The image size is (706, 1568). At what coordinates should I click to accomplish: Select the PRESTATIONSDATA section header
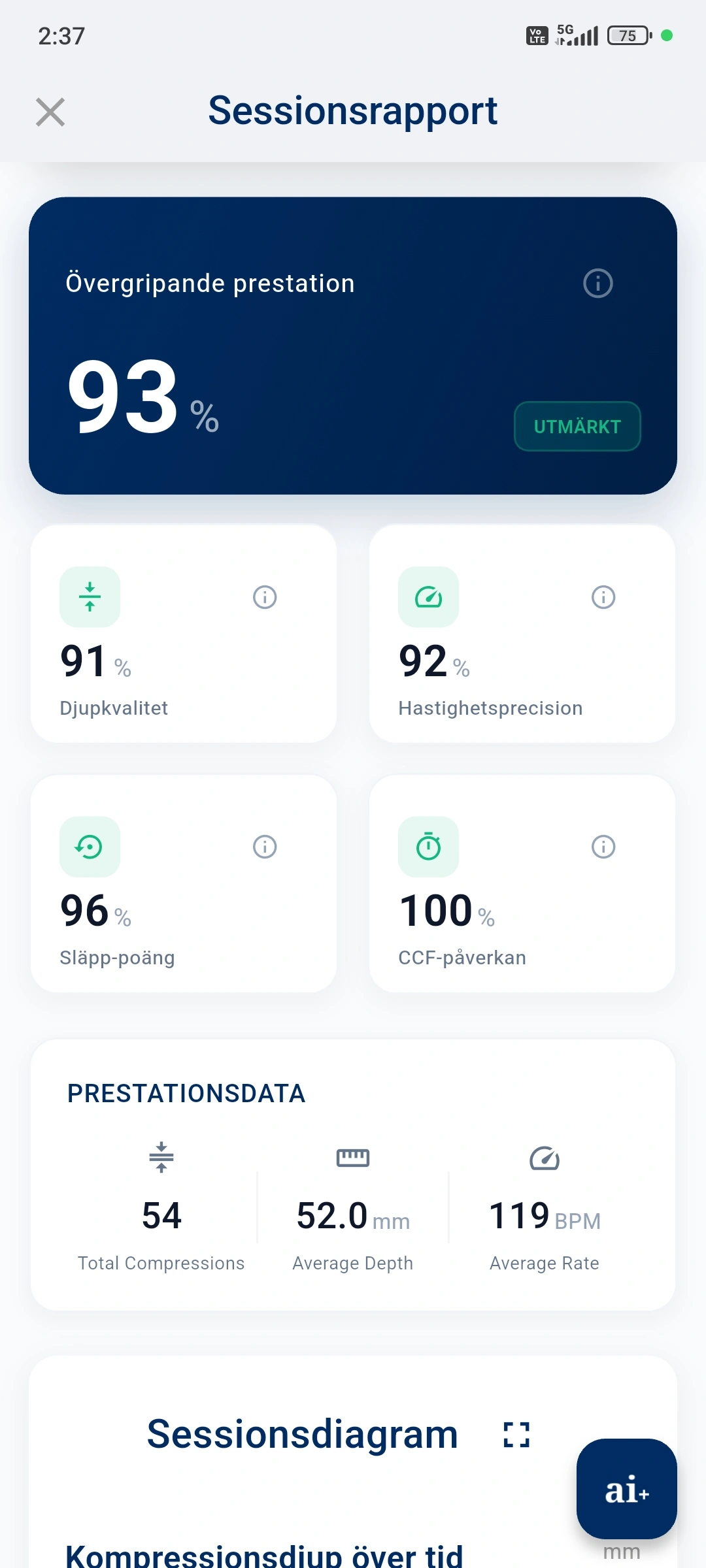tap(186, 1092)
